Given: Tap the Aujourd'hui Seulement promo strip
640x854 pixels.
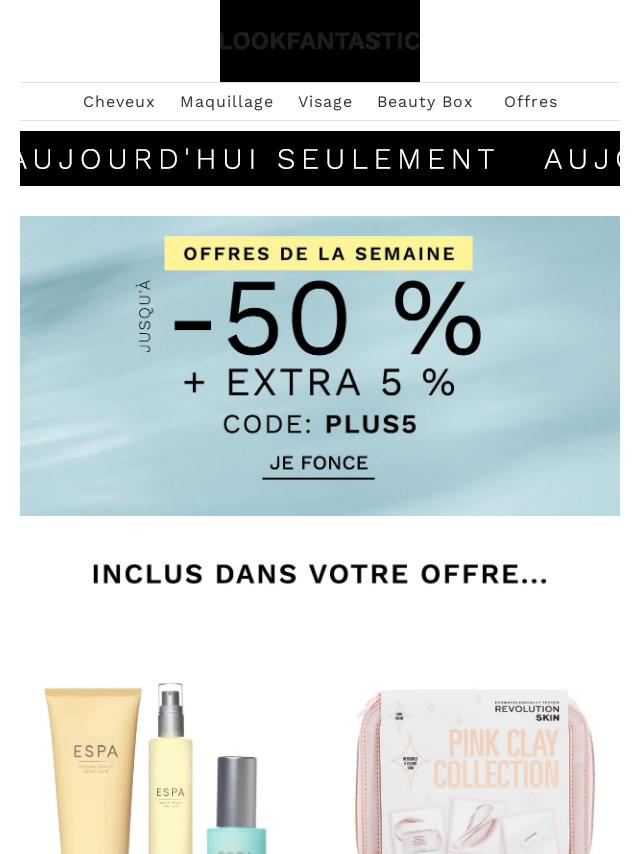Looking at the screenshot, I should [x=320, y=159].
